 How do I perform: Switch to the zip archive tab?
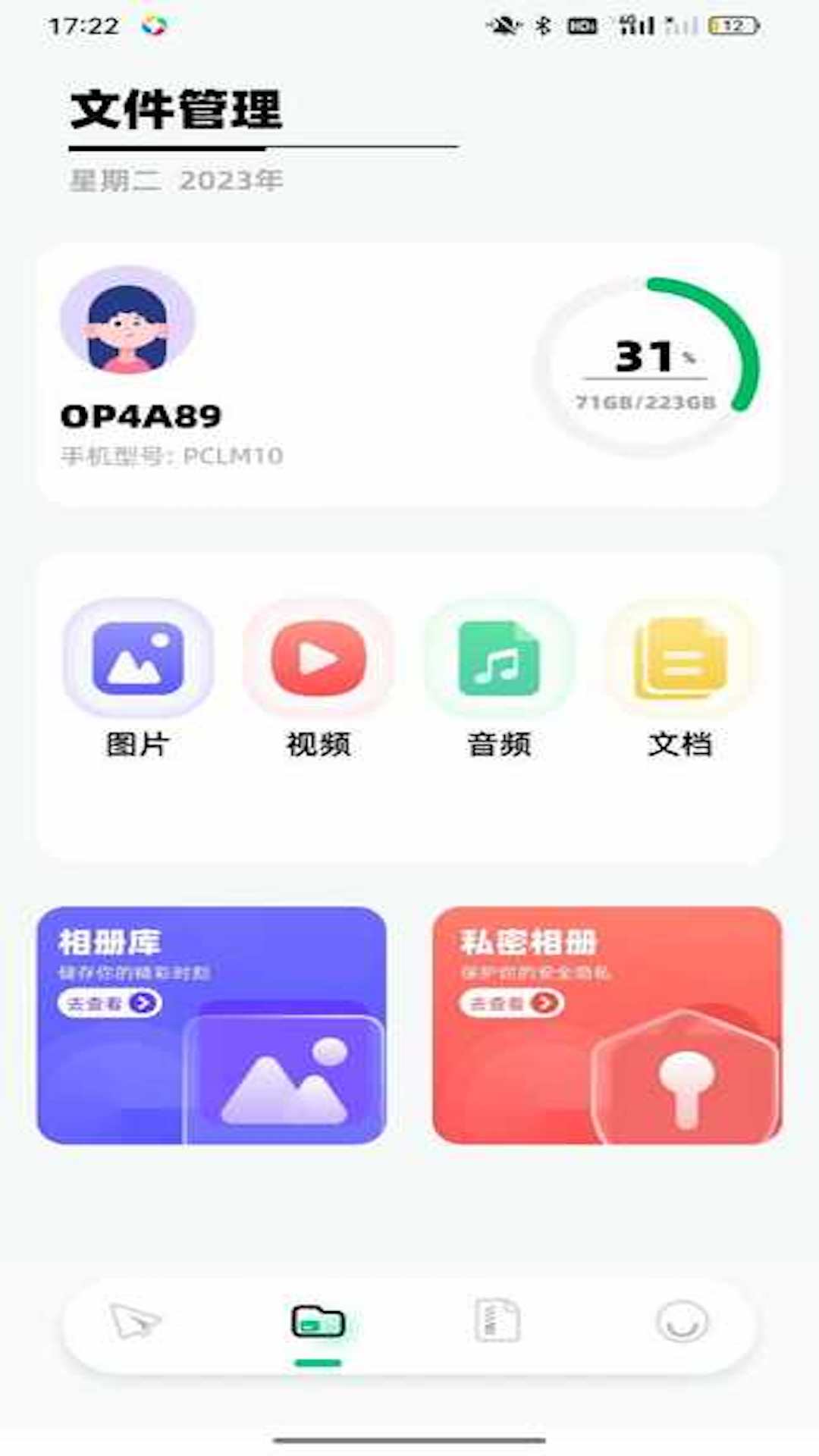point(497,1320)
